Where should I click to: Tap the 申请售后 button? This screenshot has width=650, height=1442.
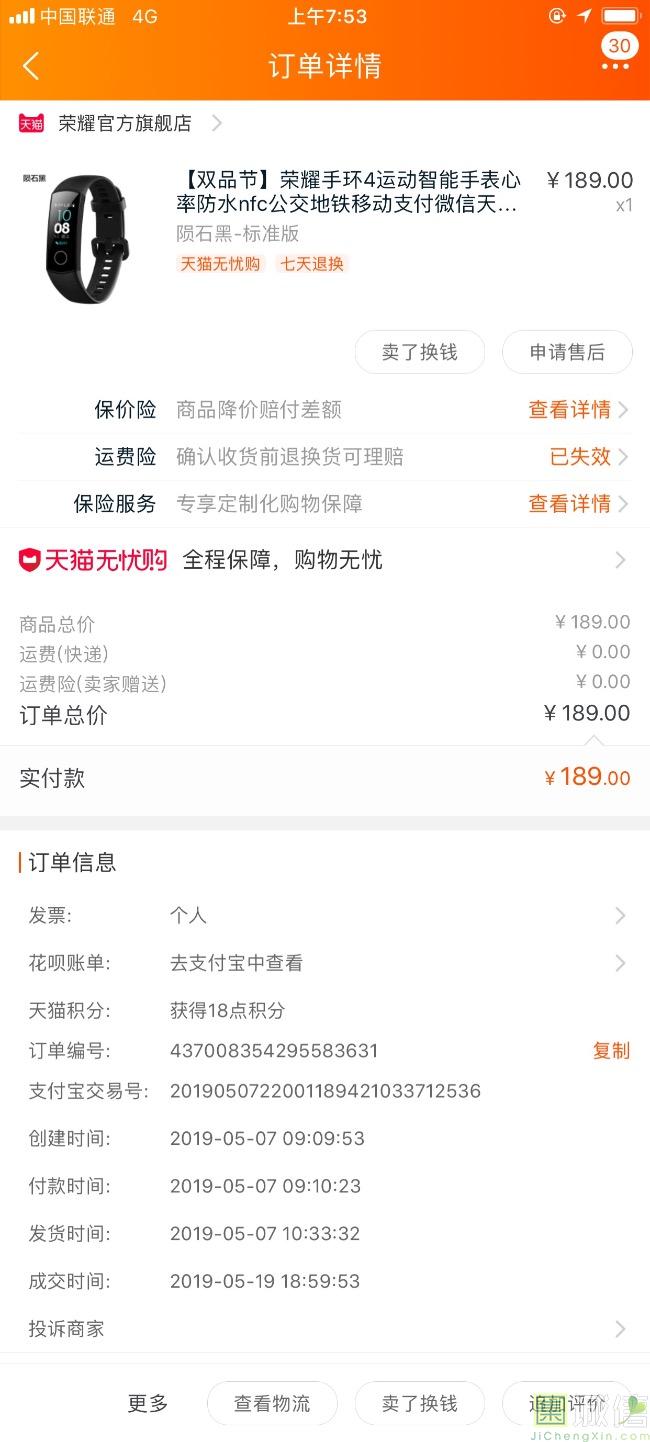point(567,352)
